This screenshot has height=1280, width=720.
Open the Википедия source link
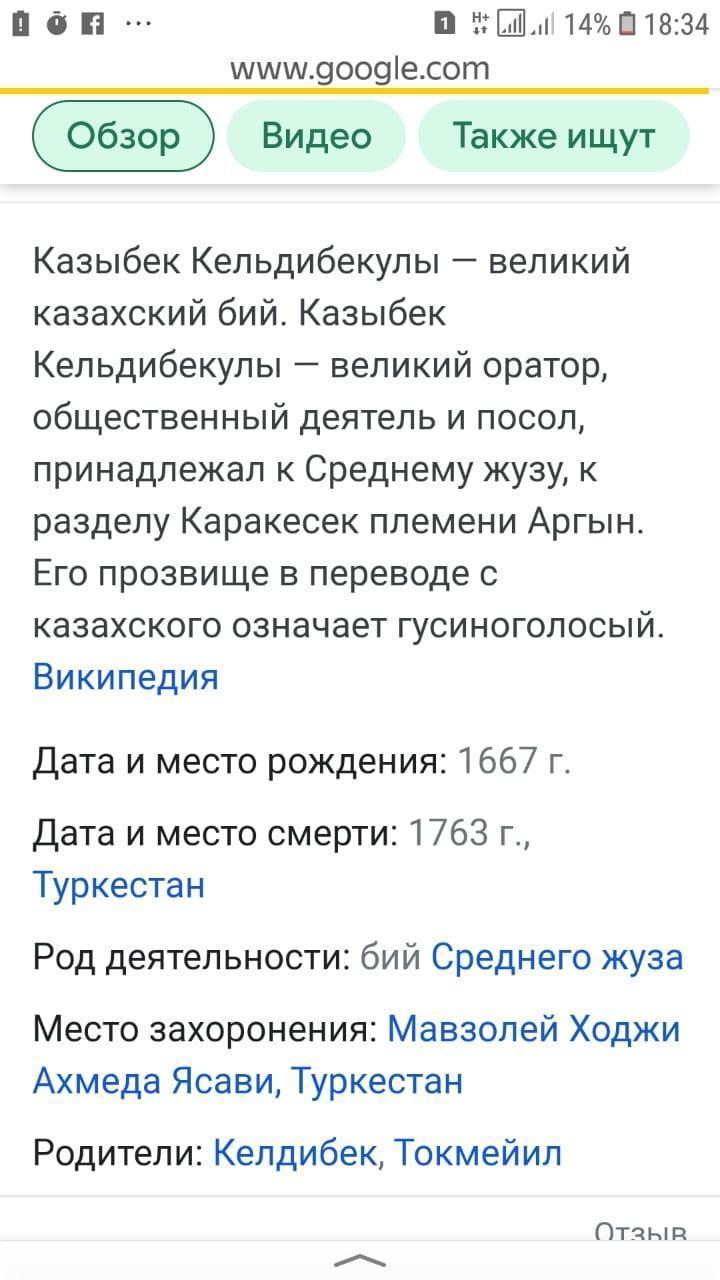click(x=126, y=677)
